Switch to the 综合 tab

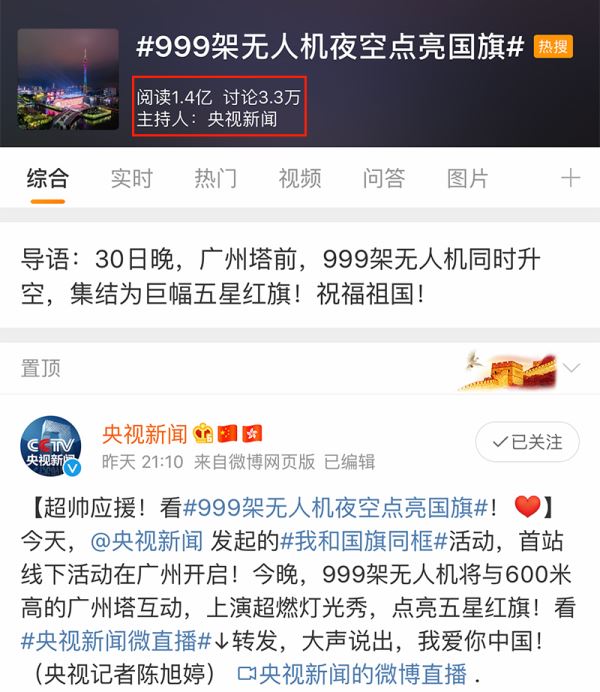tap(48, 179)
